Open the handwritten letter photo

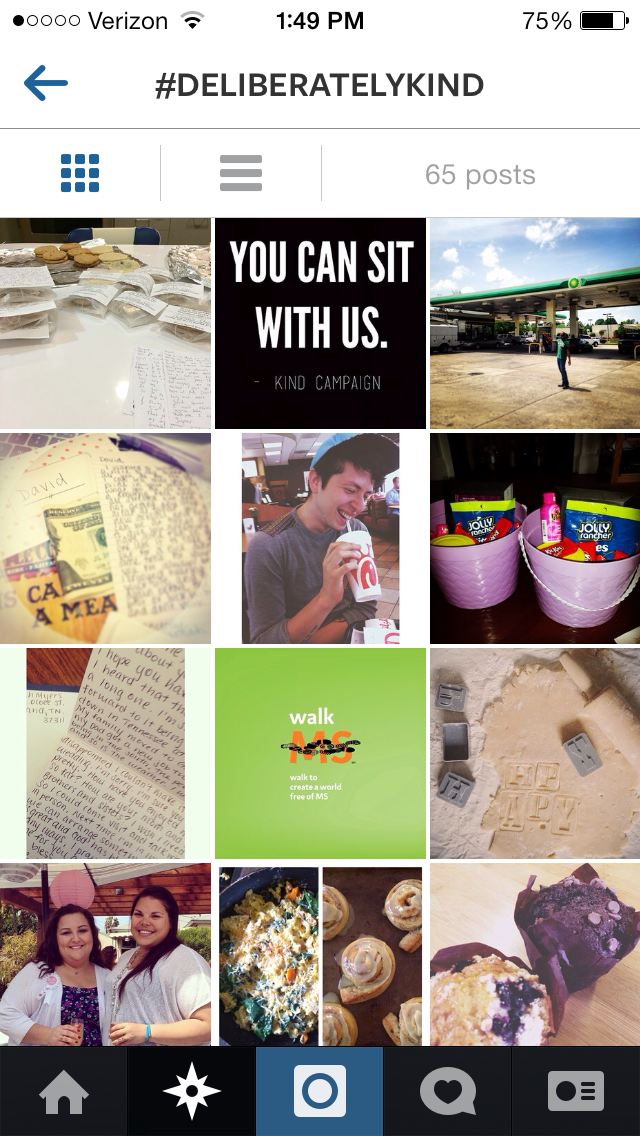pos(105,753)
